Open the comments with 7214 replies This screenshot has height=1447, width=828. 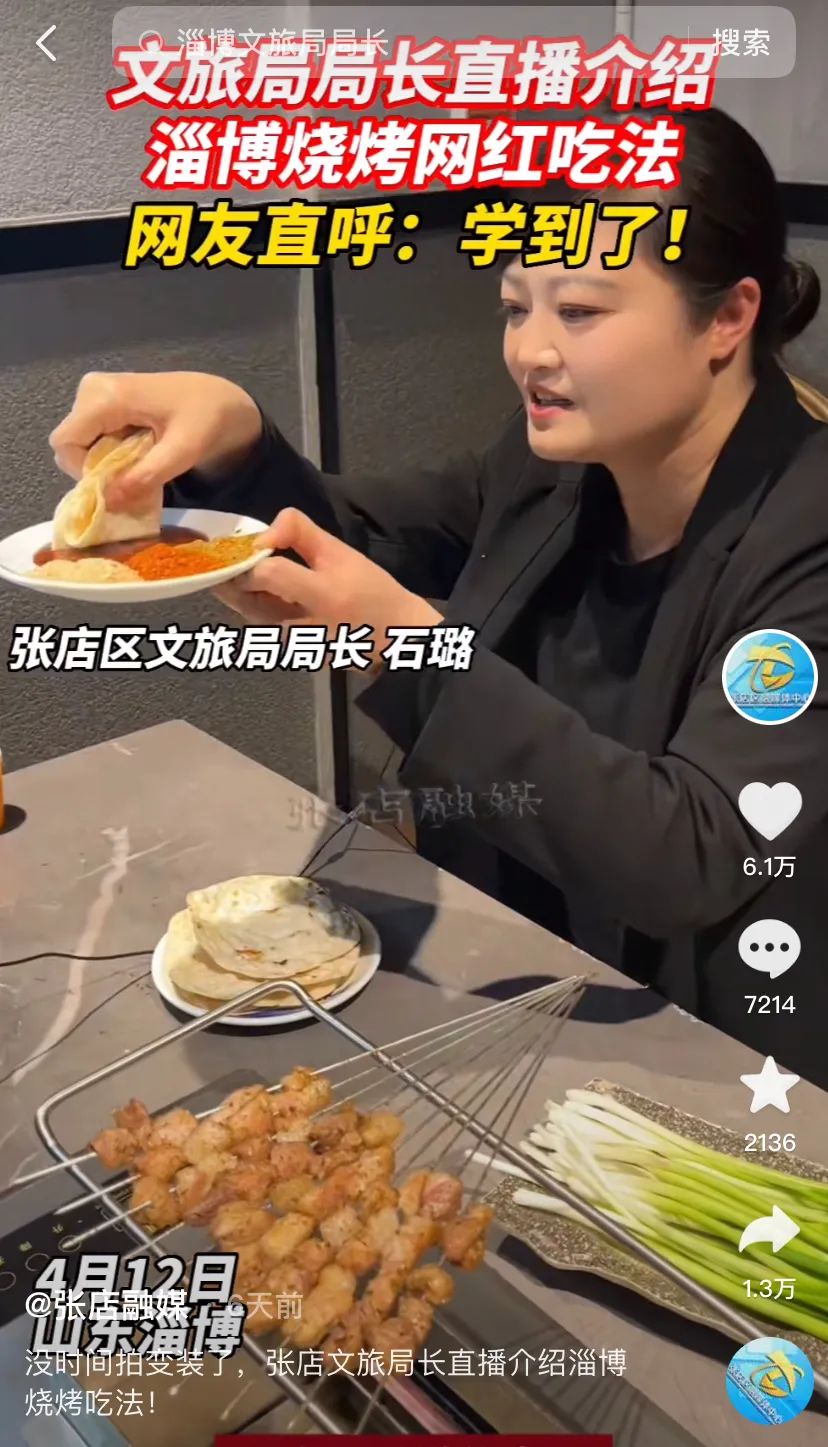tap(769, 949)
